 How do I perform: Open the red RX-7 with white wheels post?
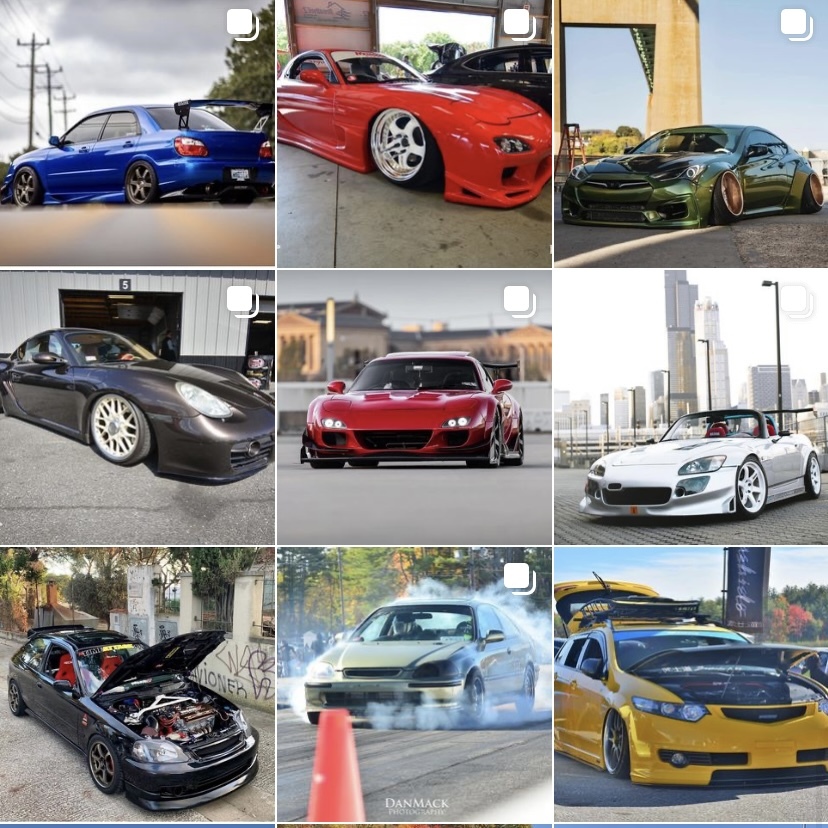[x=414, y=133]
